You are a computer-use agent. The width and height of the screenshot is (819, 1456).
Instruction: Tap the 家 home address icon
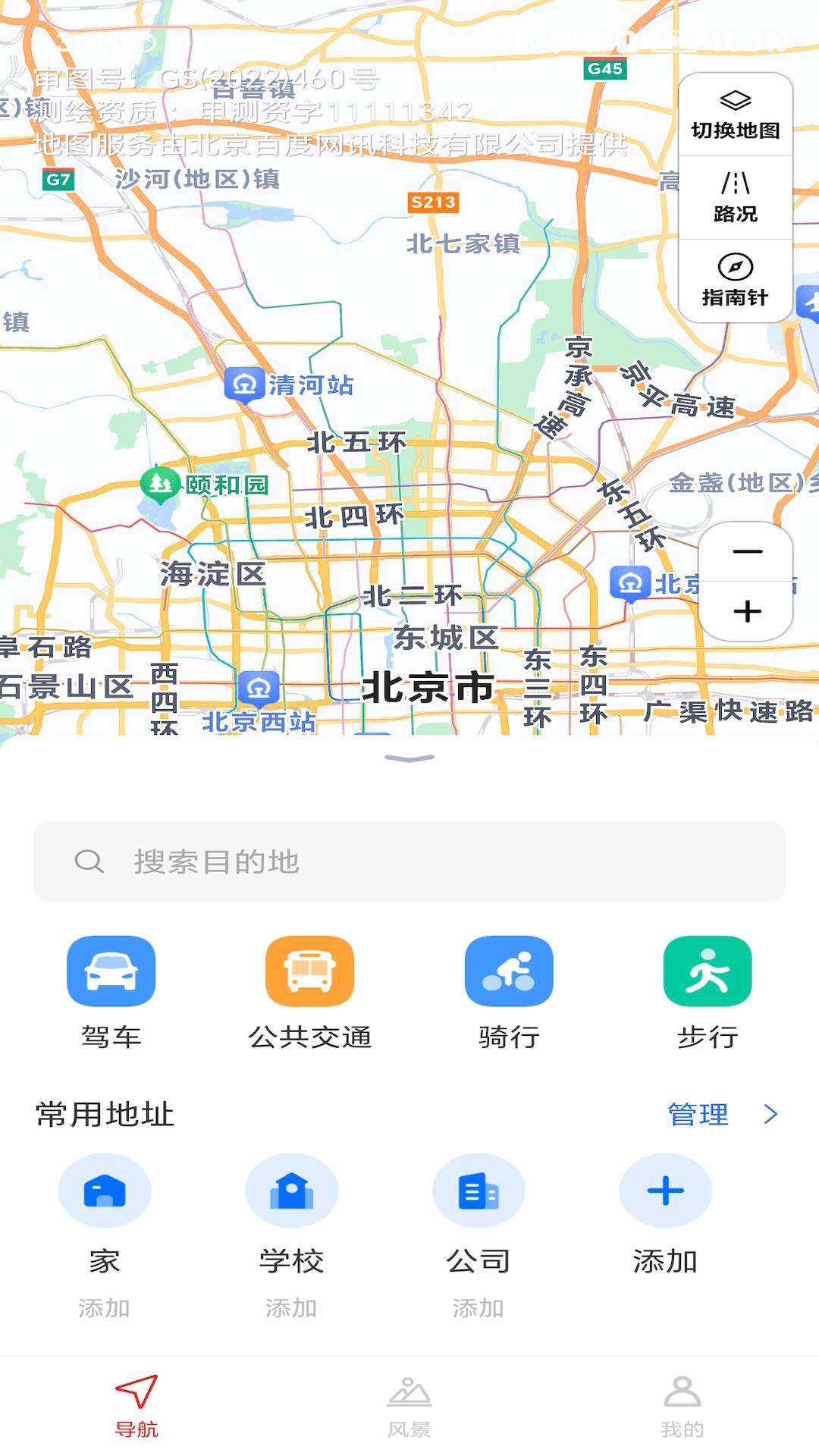click(105, 1191)
